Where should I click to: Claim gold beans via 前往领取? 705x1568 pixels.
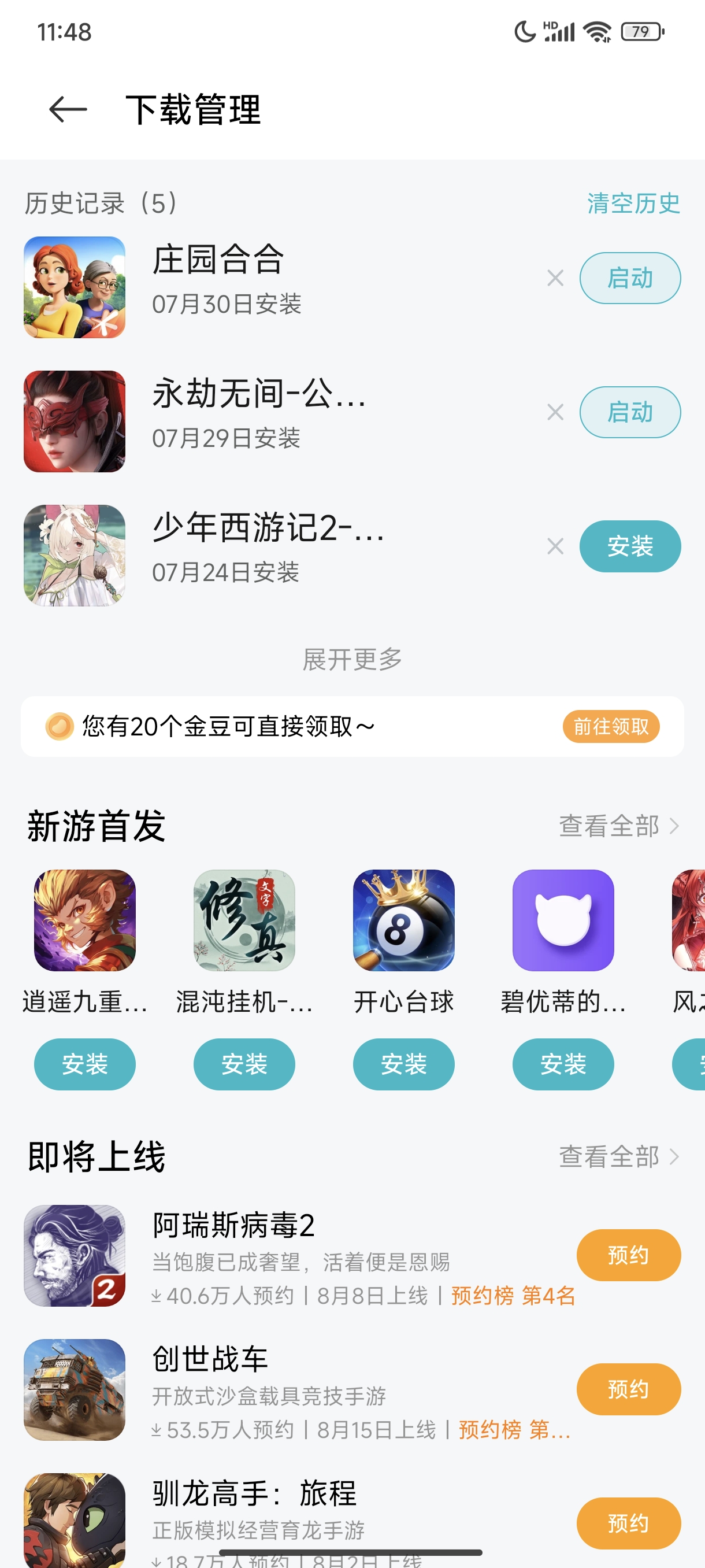[x=611, y=726]
